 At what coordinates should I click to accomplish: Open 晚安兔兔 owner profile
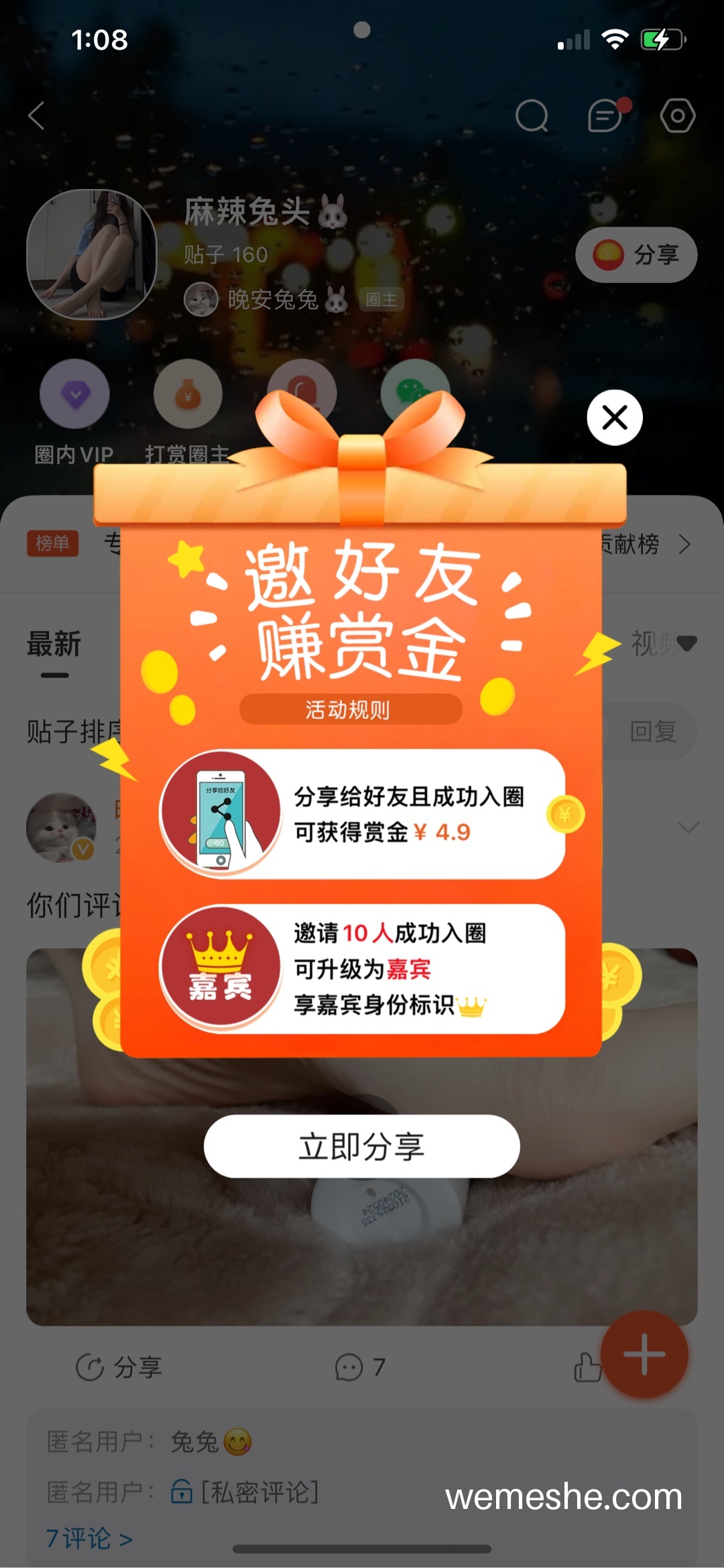point(265,299)
